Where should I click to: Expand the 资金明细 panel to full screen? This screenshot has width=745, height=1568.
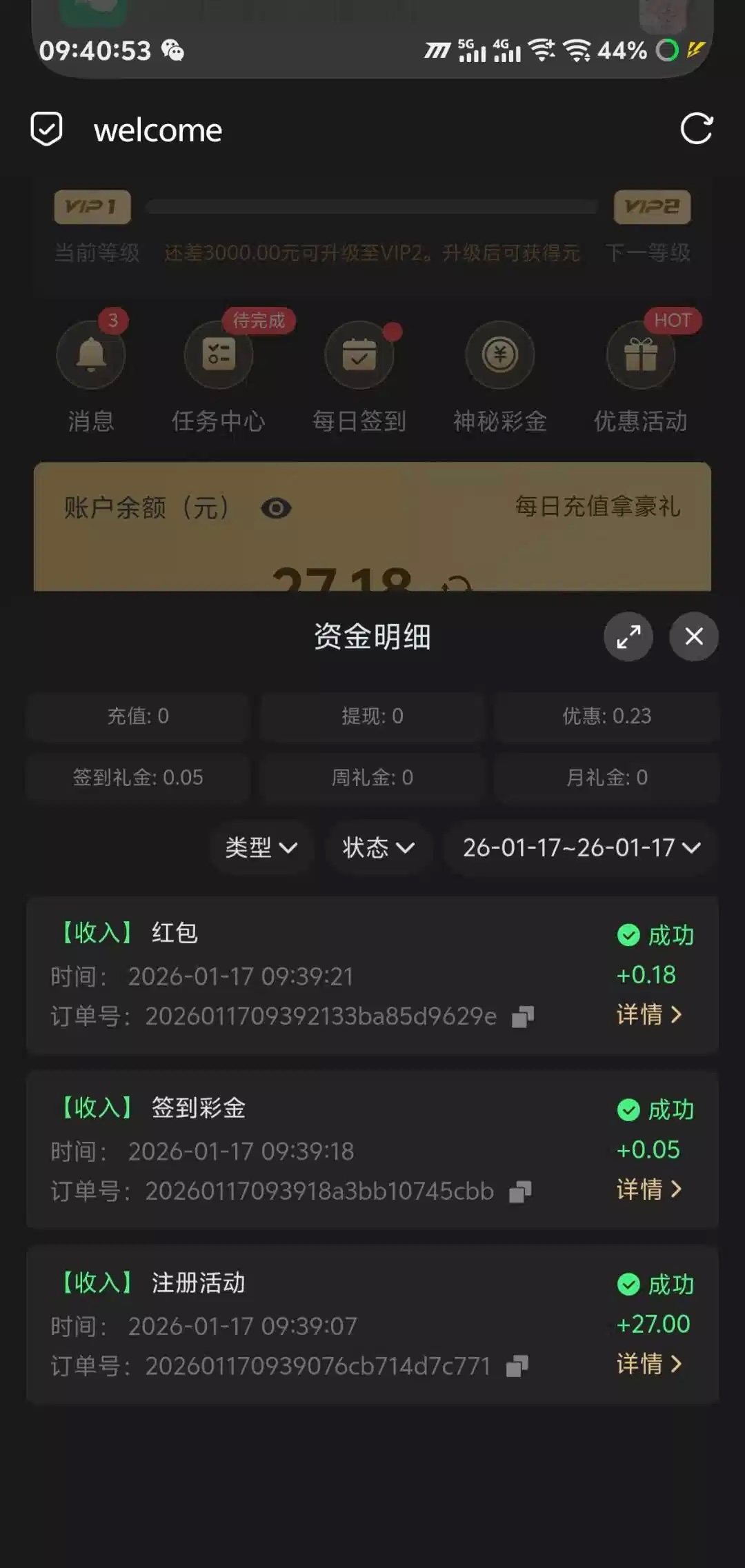pos(628,636)
